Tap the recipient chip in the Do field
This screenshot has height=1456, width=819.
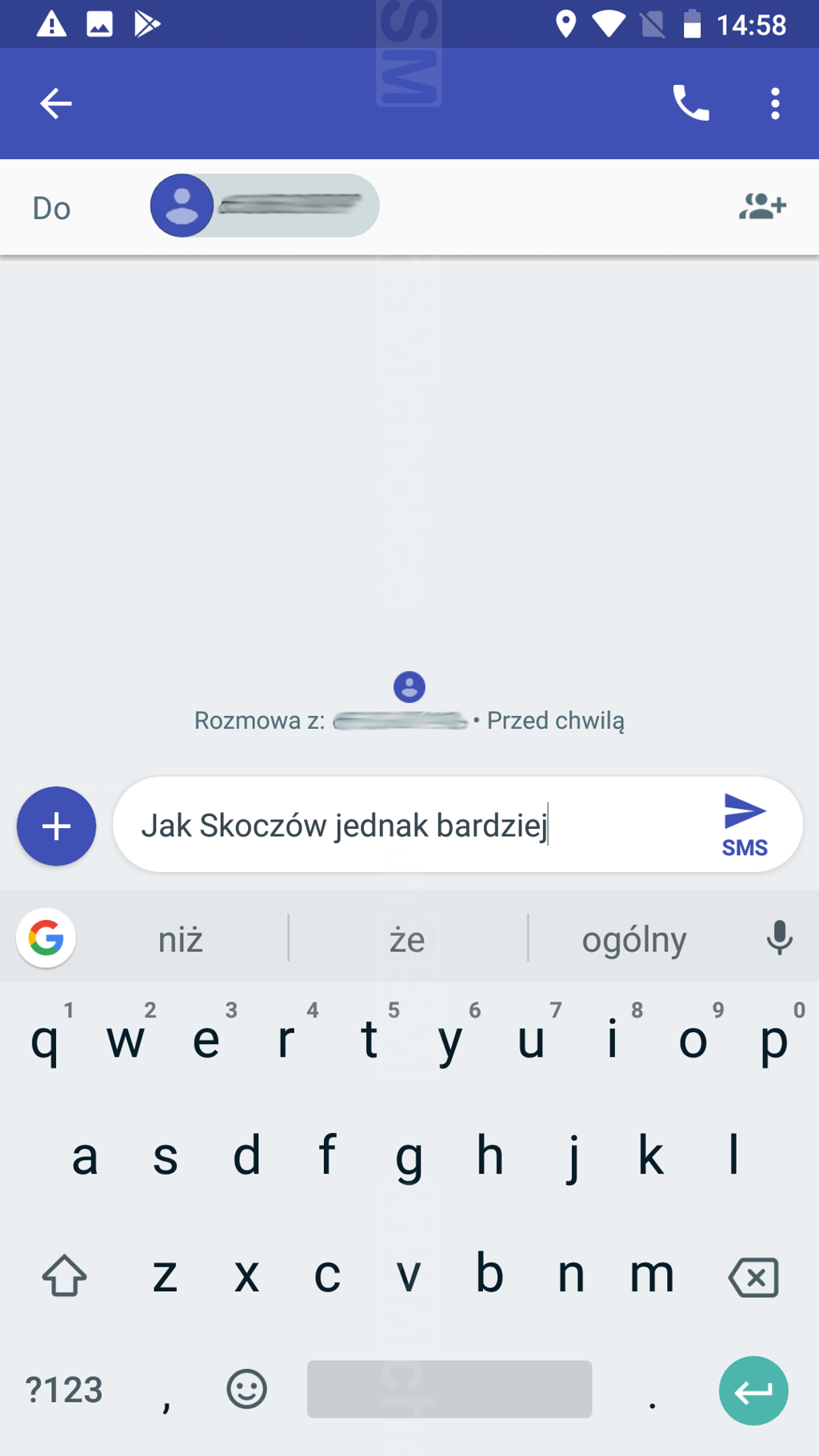coord(265,206)
